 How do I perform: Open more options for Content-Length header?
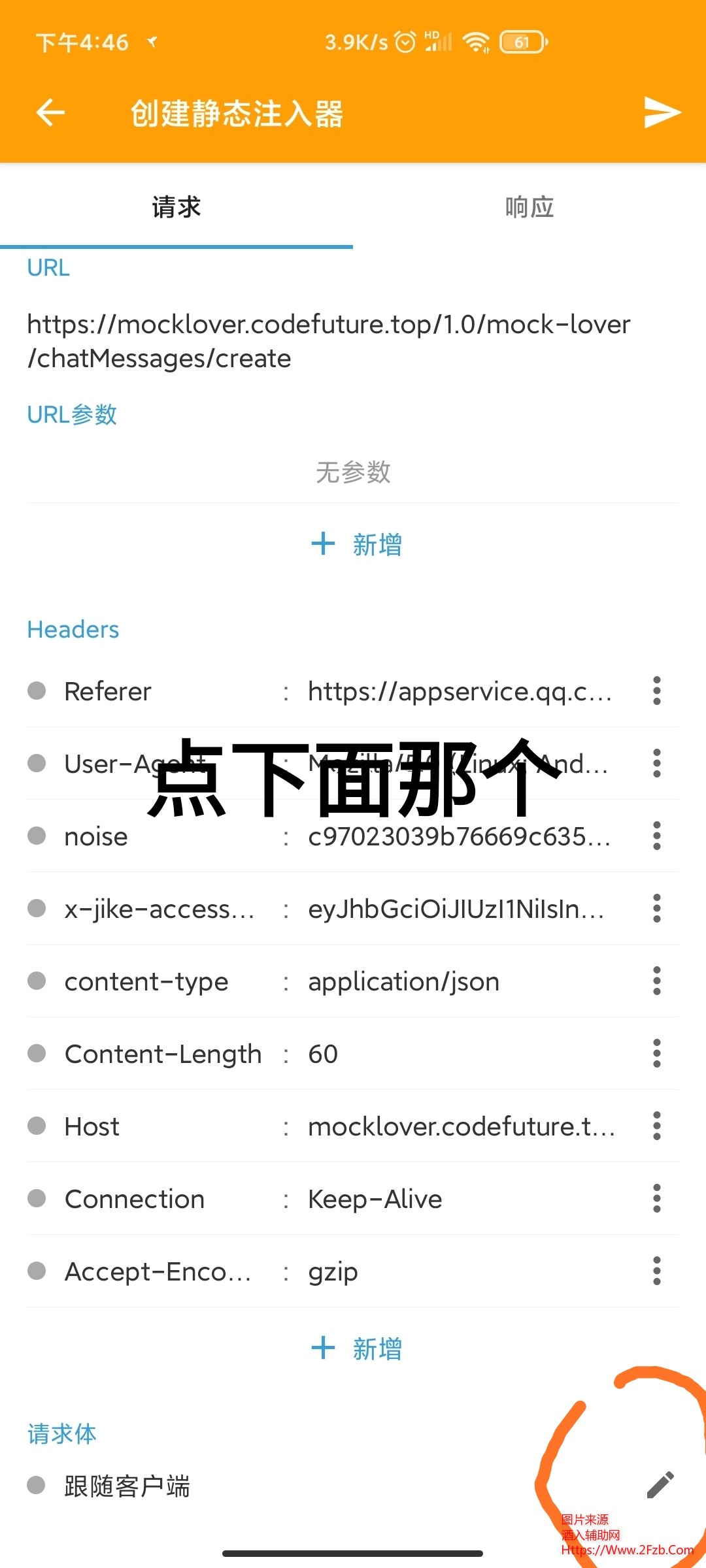tap(656, 1054)
